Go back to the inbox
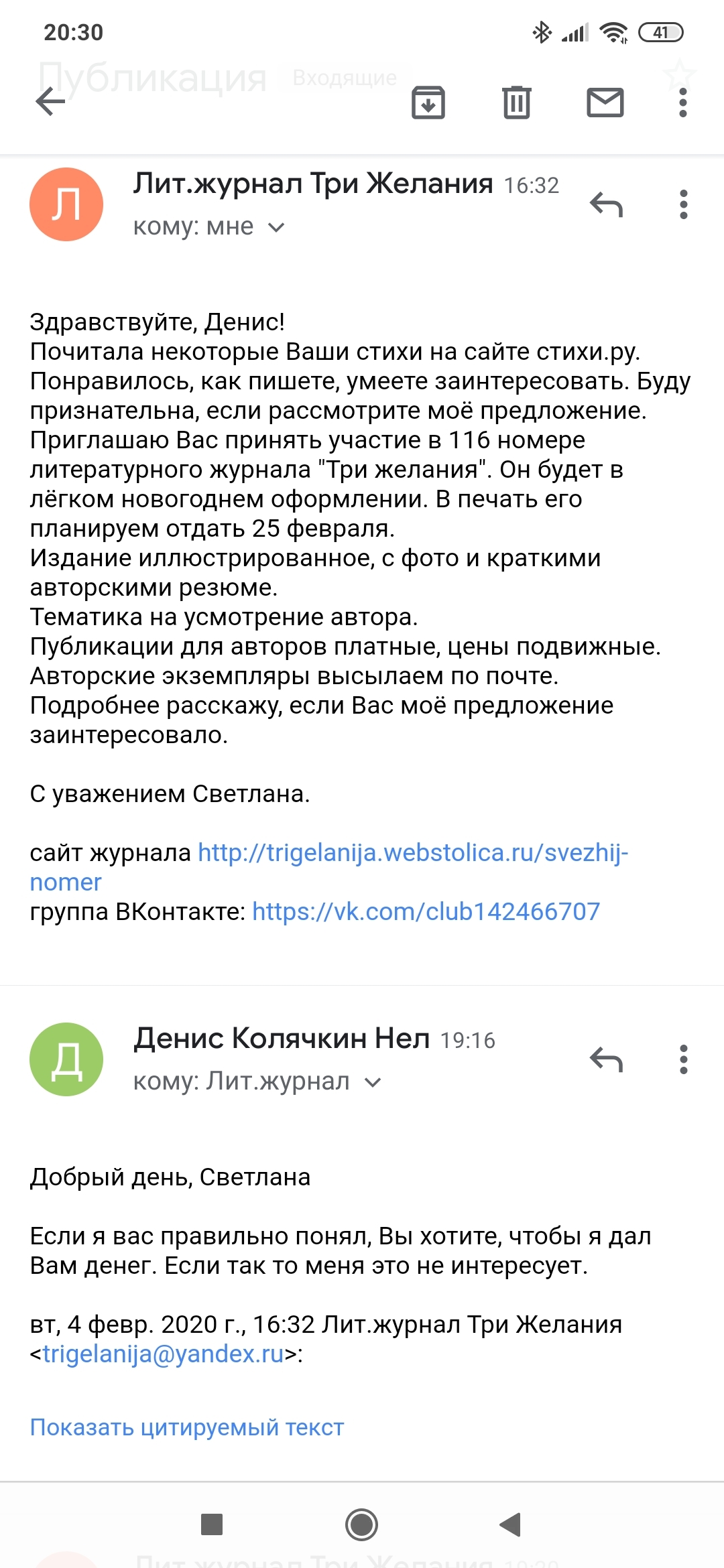The height and width of the screenshot is (1568, 724). tap(50, 103)
